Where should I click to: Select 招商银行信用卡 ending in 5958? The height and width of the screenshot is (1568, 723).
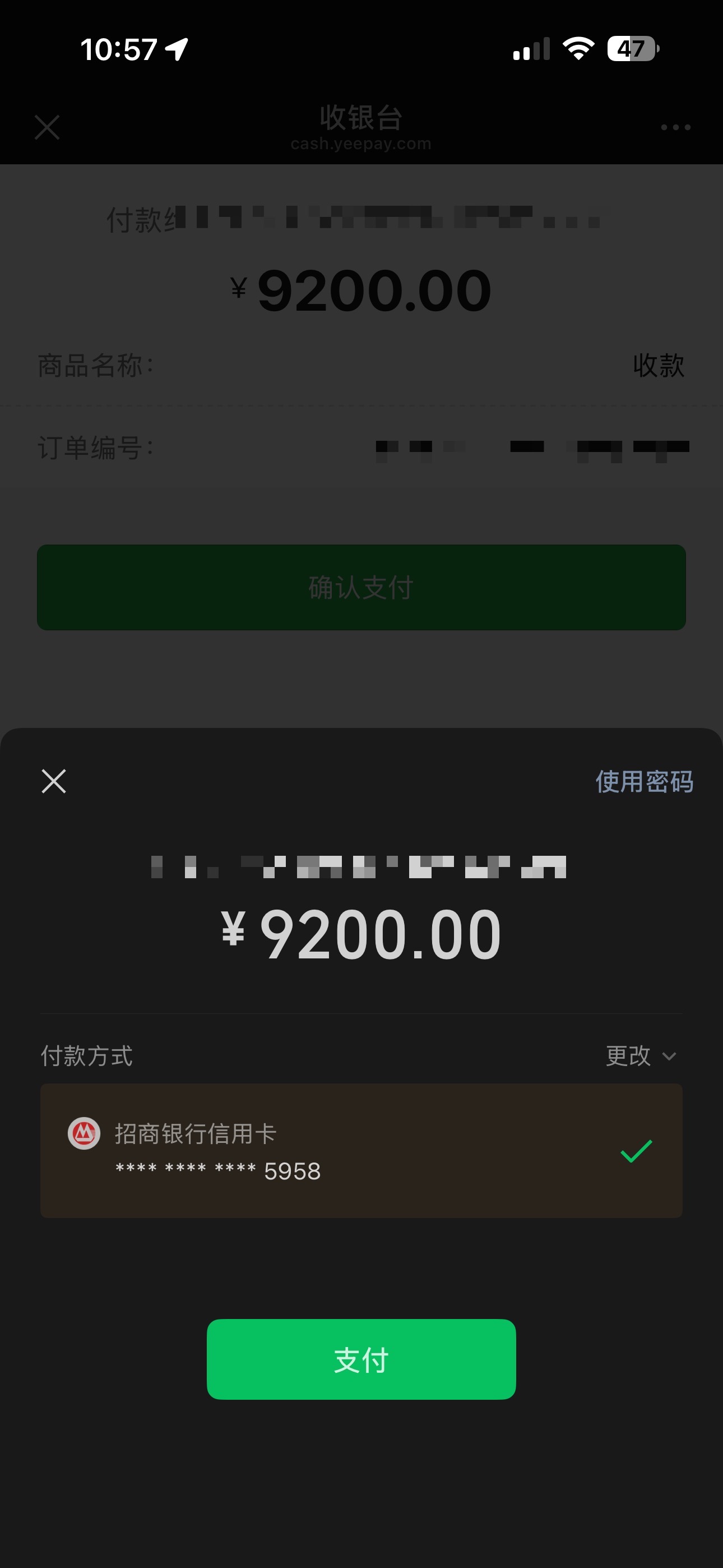361,1150
